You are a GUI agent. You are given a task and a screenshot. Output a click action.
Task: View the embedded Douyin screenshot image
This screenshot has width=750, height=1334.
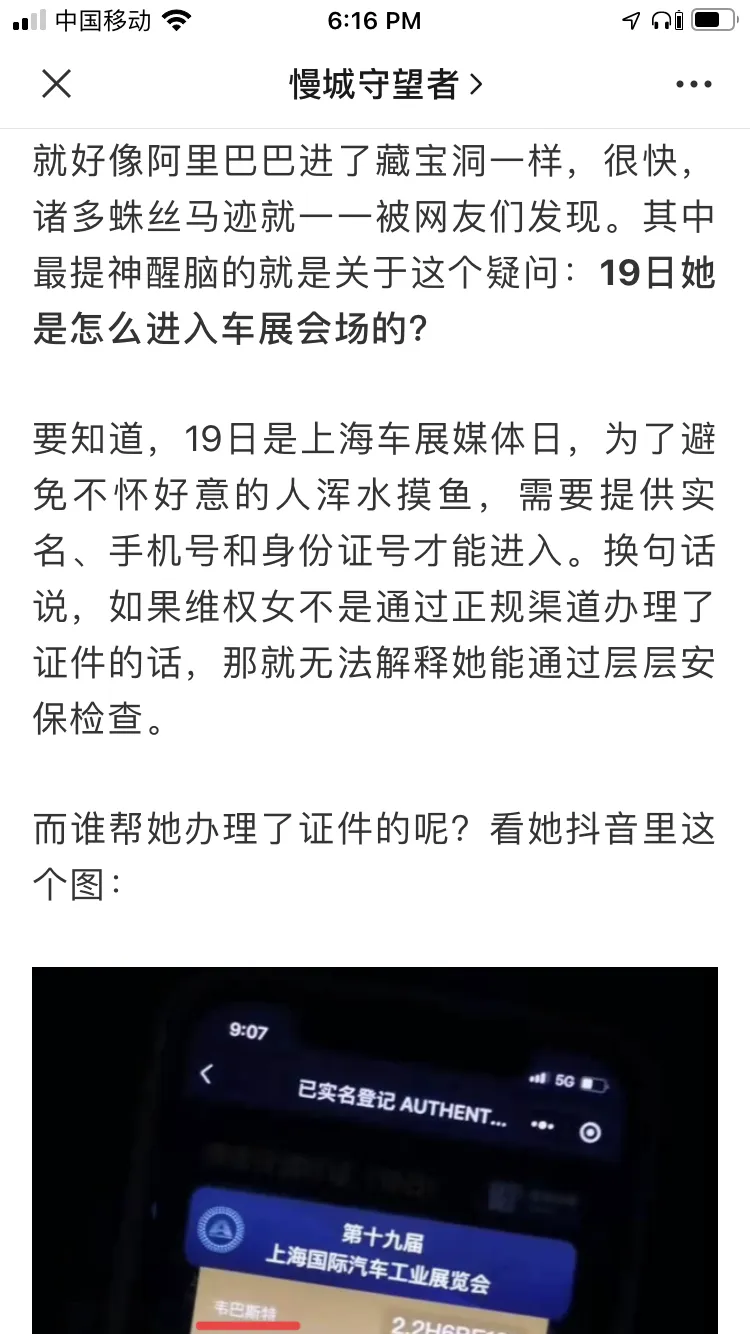(375, 1150)
